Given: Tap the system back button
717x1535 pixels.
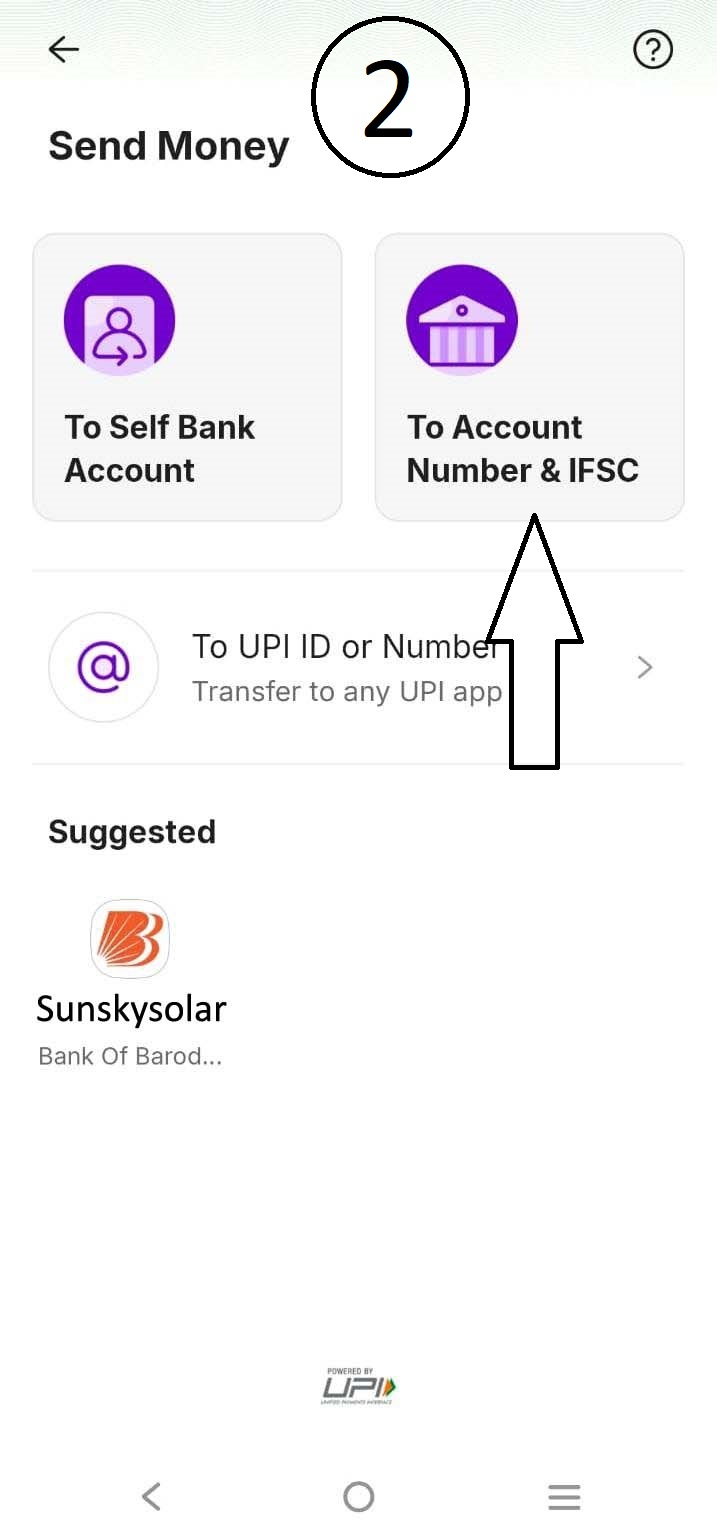Looking at the screenshot, I should pos(151,1496).
